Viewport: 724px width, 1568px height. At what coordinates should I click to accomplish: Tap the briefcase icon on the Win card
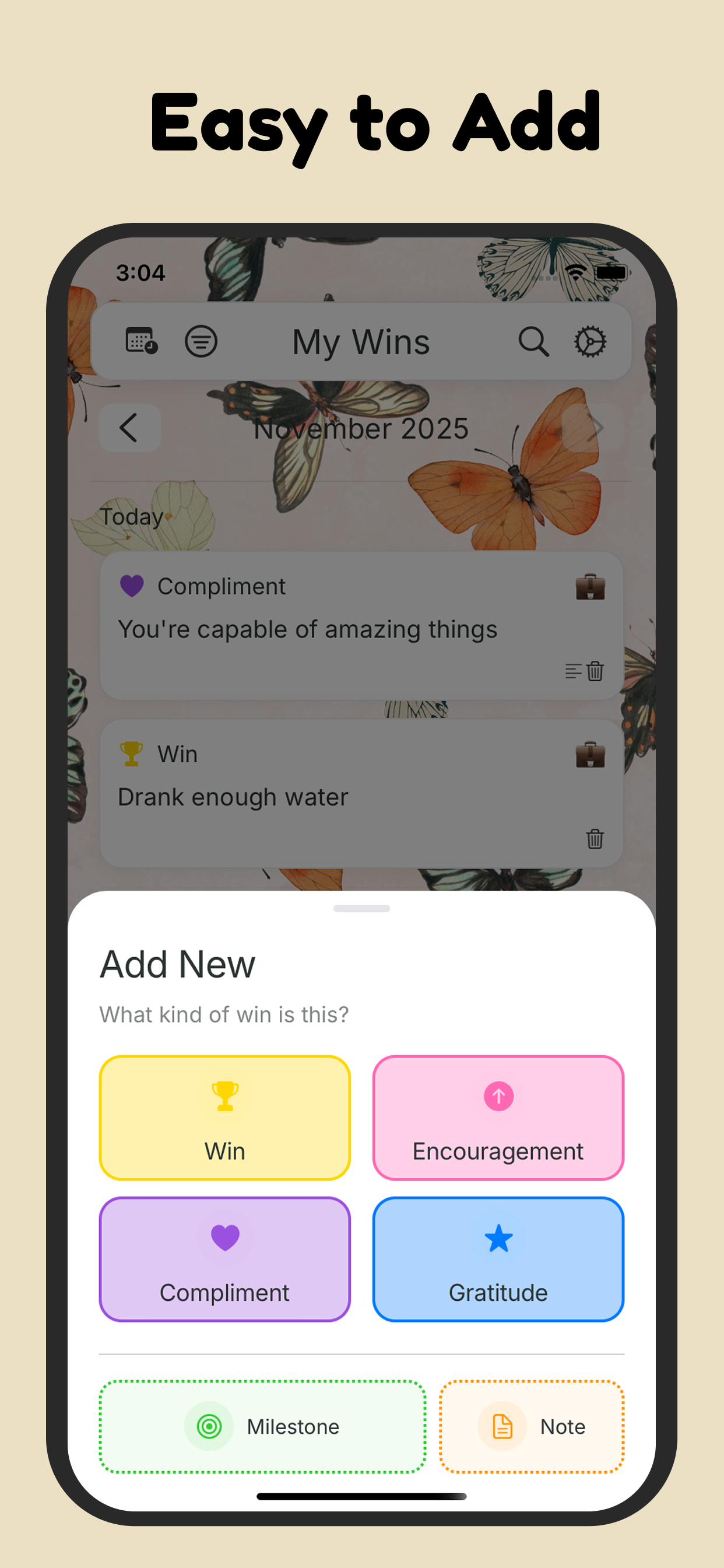[x=591, y=755]
